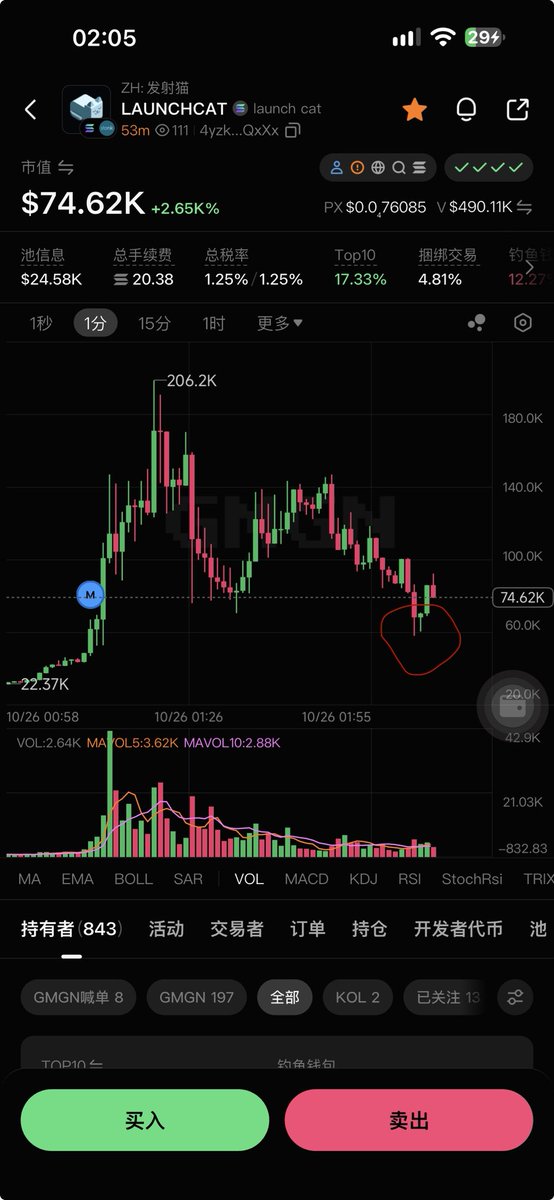Open the 开发者代币 tab
Screen dimensions: 554x1200
coord(458,929)
